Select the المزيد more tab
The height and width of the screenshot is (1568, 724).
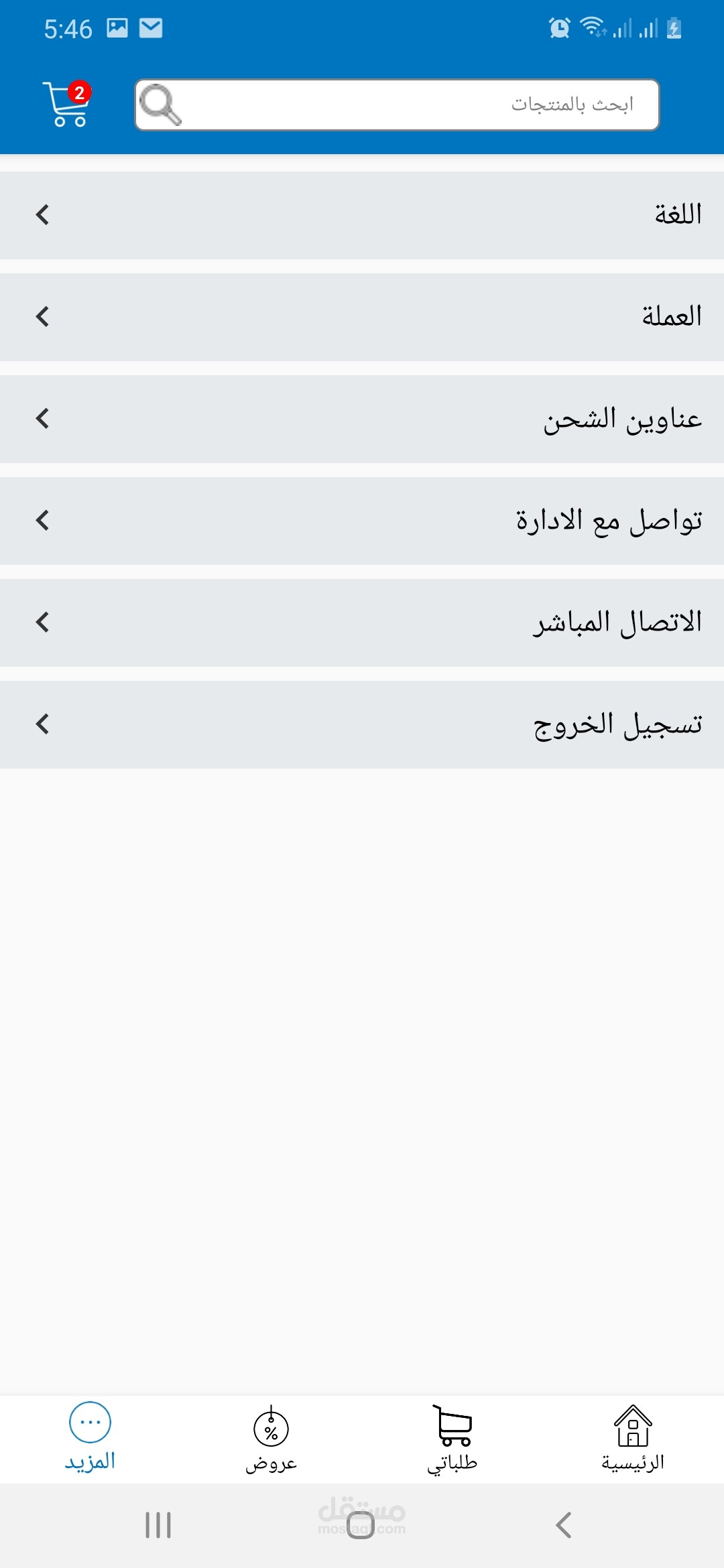[90, 1438]
